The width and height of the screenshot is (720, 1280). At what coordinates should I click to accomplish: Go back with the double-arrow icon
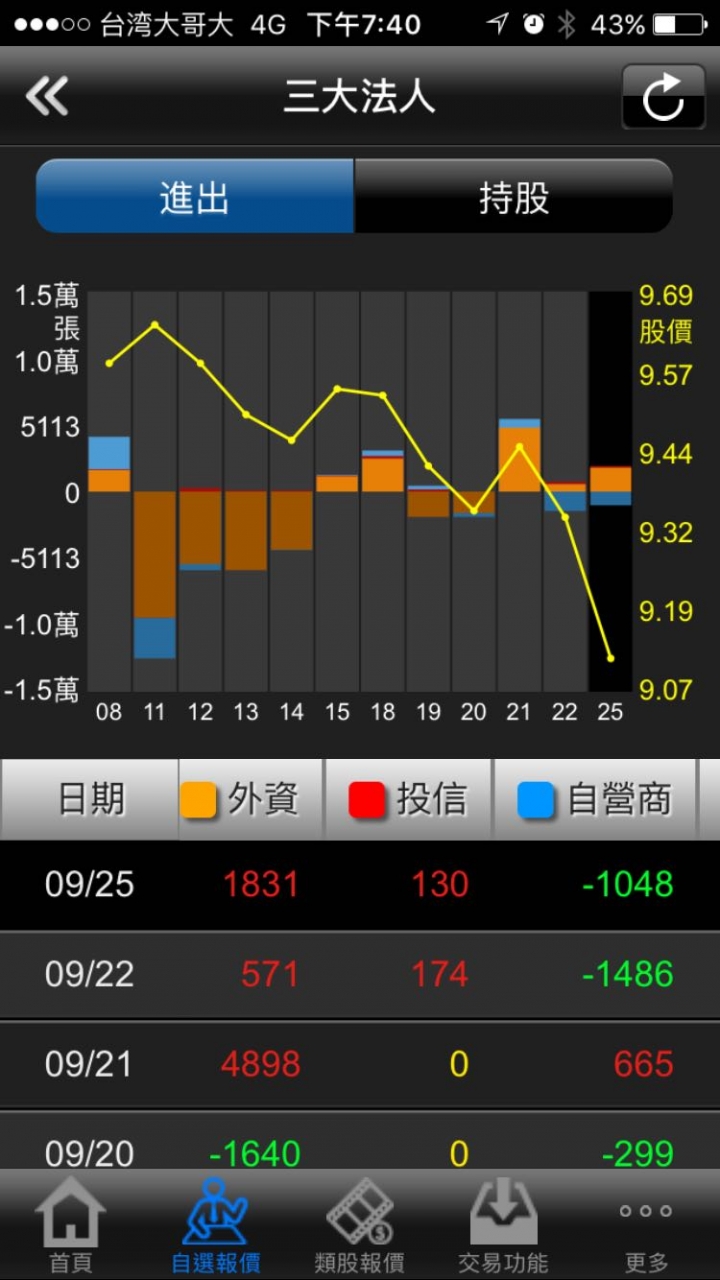[47, 97]
